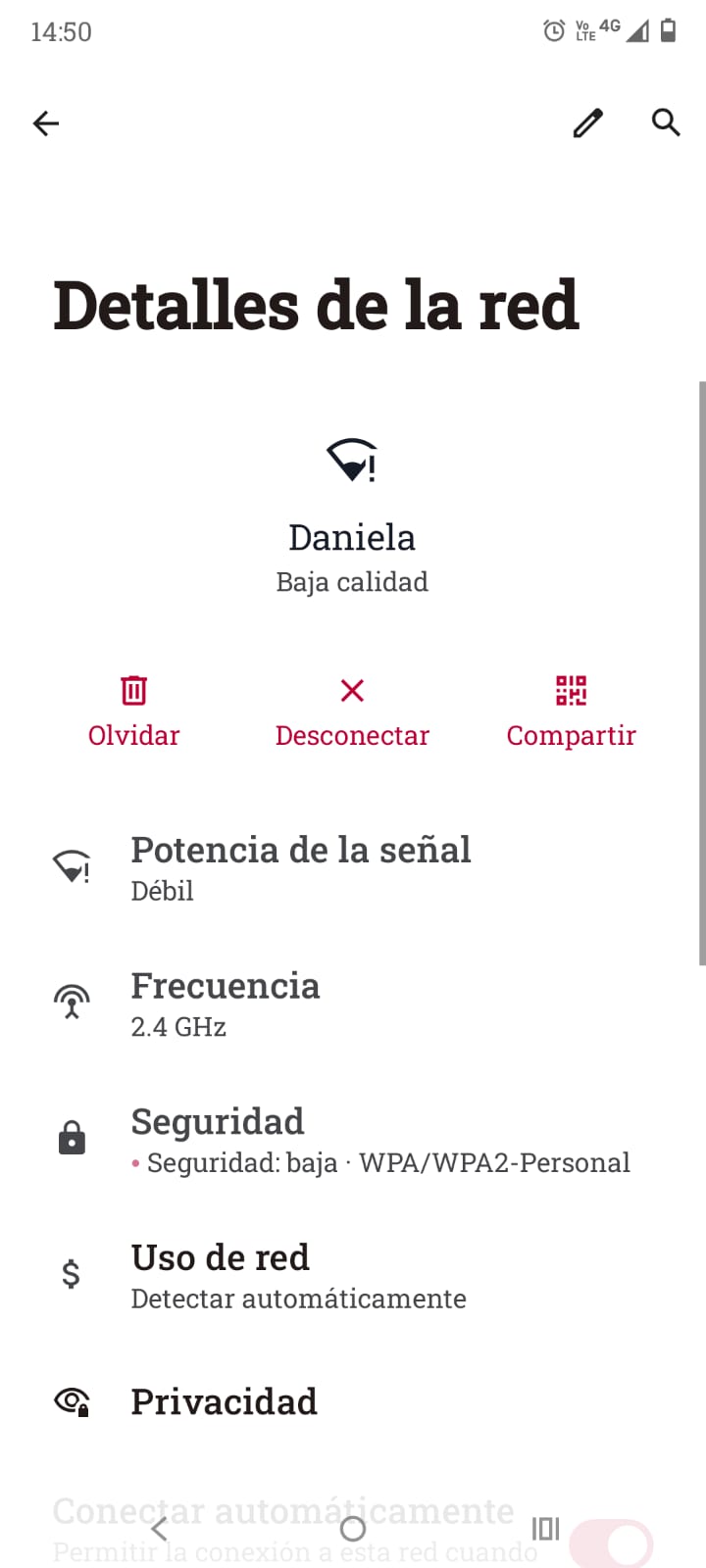Tap Olvidar to forget this network
The height and width of the screenshot is (1568, 706).
coord(134,711)
